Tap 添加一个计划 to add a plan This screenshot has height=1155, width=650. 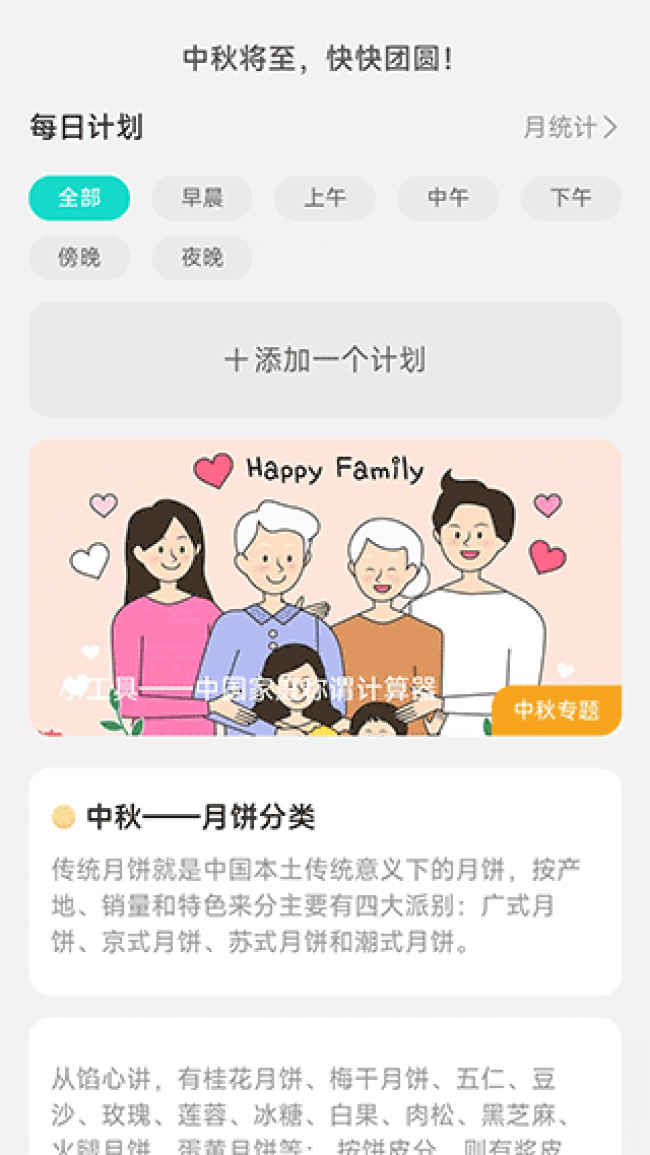pyautogui.click(x=325, y=360)
